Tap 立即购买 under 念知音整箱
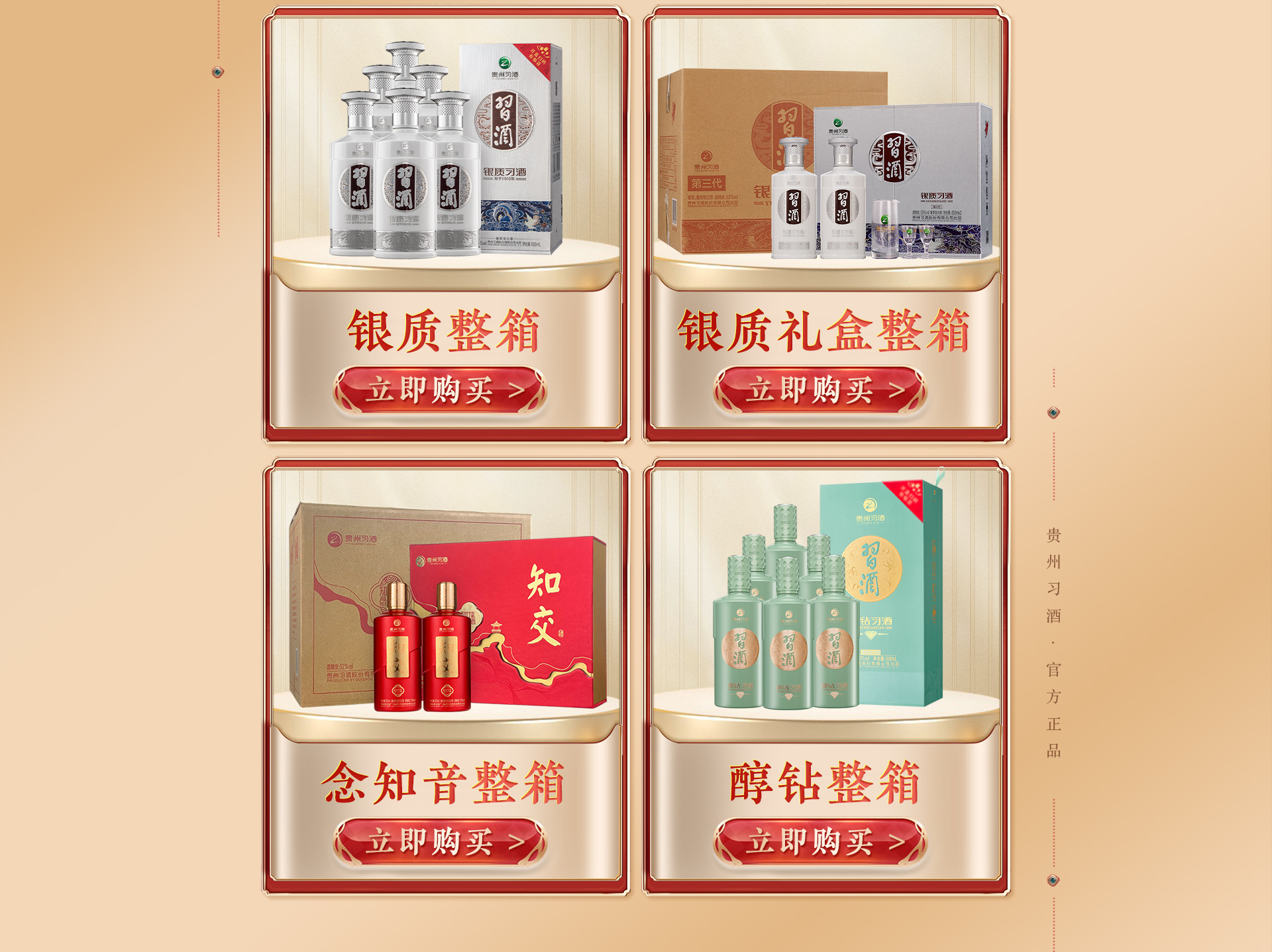Screen dimensions: 1272x952 coord(440,842)
